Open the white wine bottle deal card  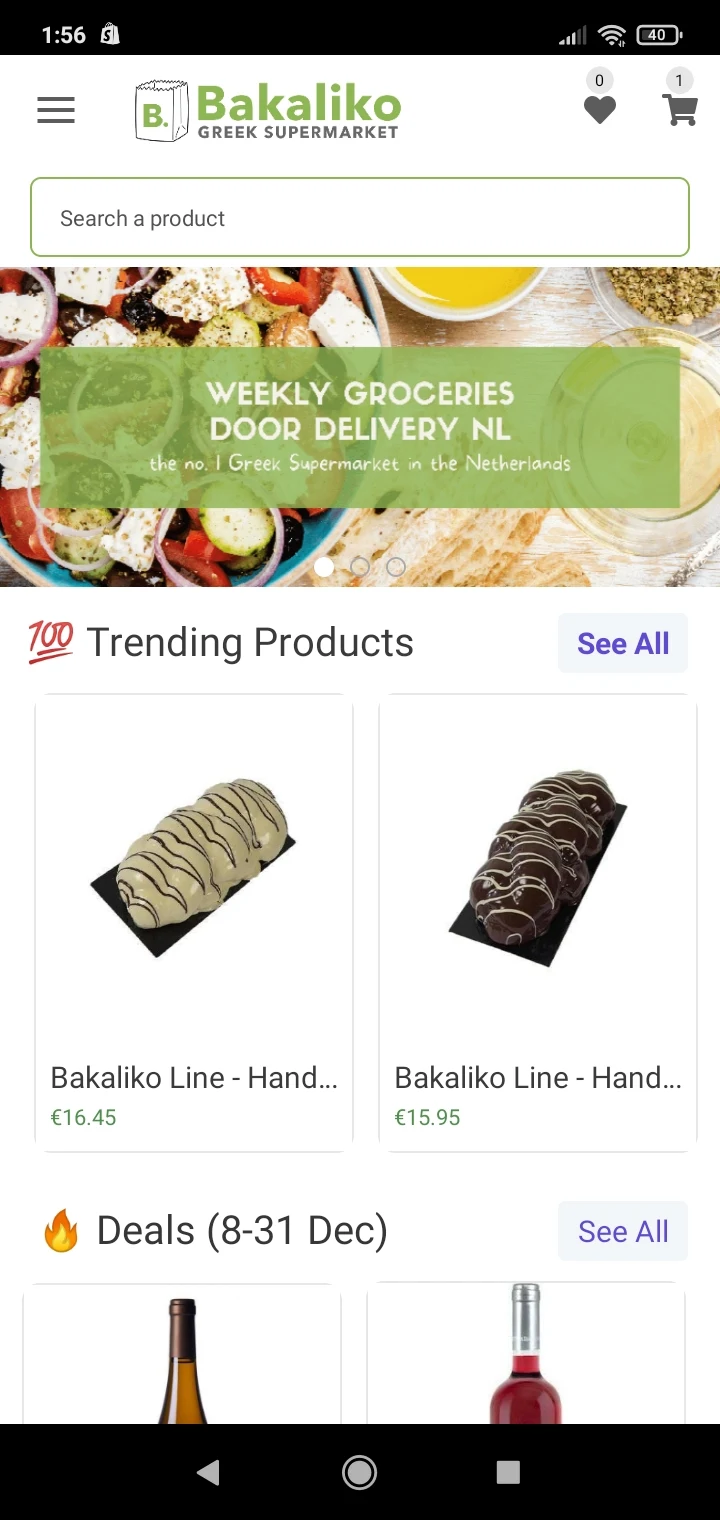(x=182, y=1354)
